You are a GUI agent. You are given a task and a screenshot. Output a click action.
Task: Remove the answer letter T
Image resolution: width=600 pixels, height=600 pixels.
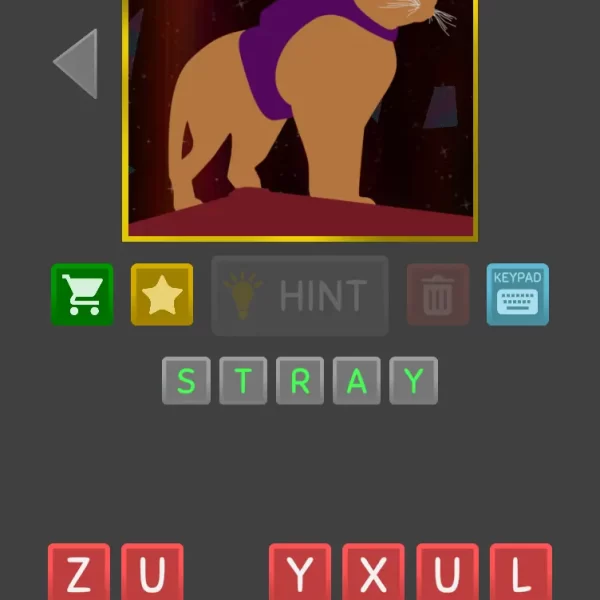[x=243, y=381]
